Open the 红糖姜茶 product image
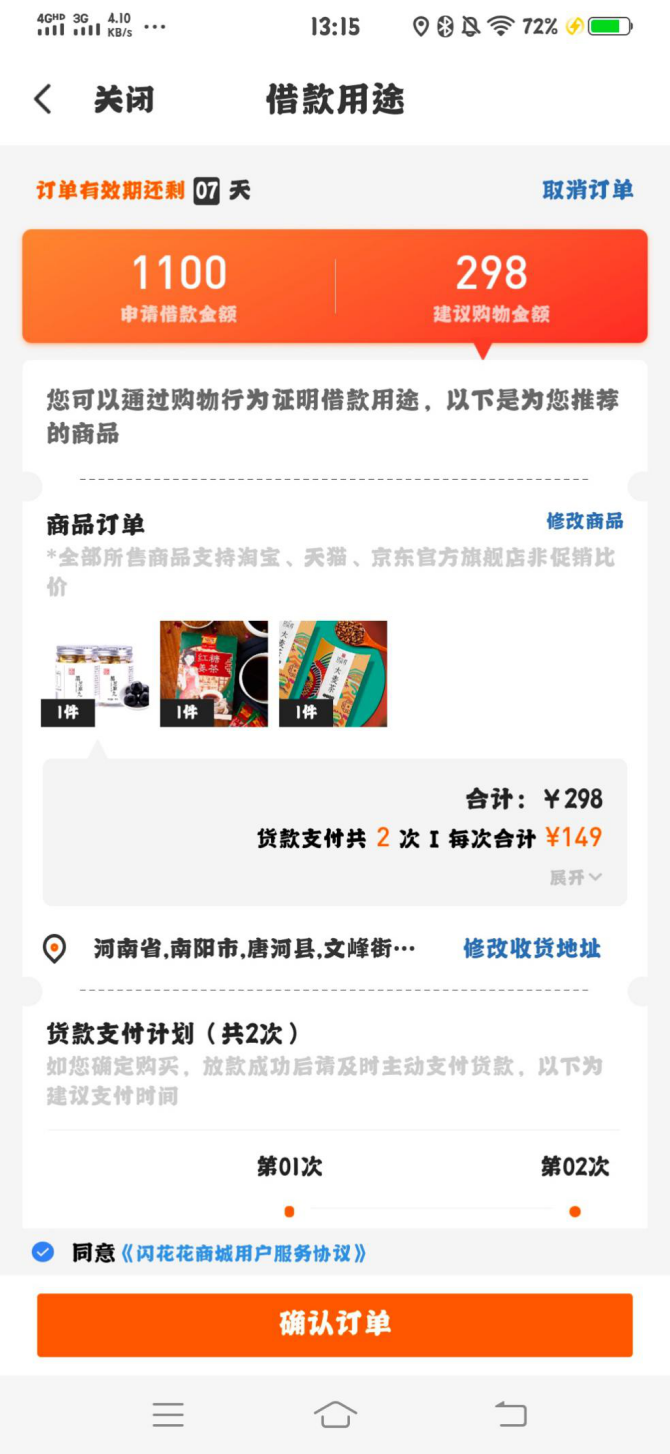This screenshot has height=1454, width=670. pos(214,673)
